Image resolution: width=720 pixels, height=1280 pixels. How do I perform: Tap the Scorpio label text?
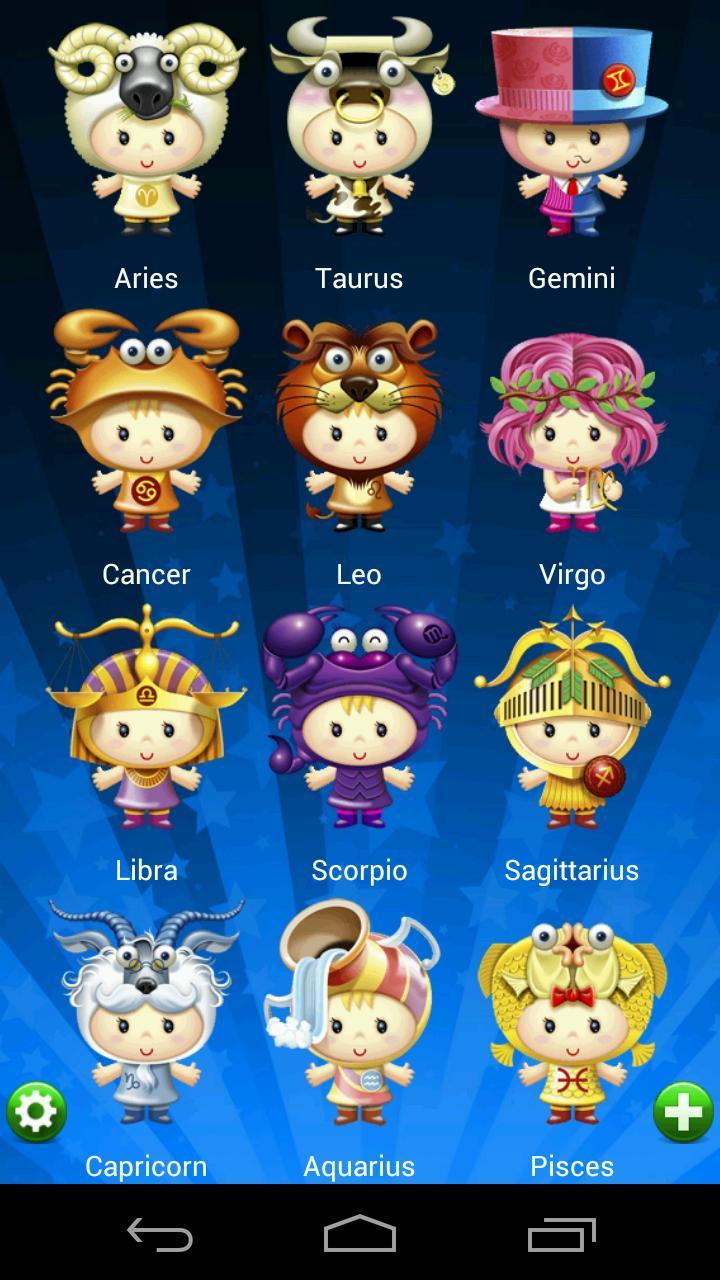(358, 870)
